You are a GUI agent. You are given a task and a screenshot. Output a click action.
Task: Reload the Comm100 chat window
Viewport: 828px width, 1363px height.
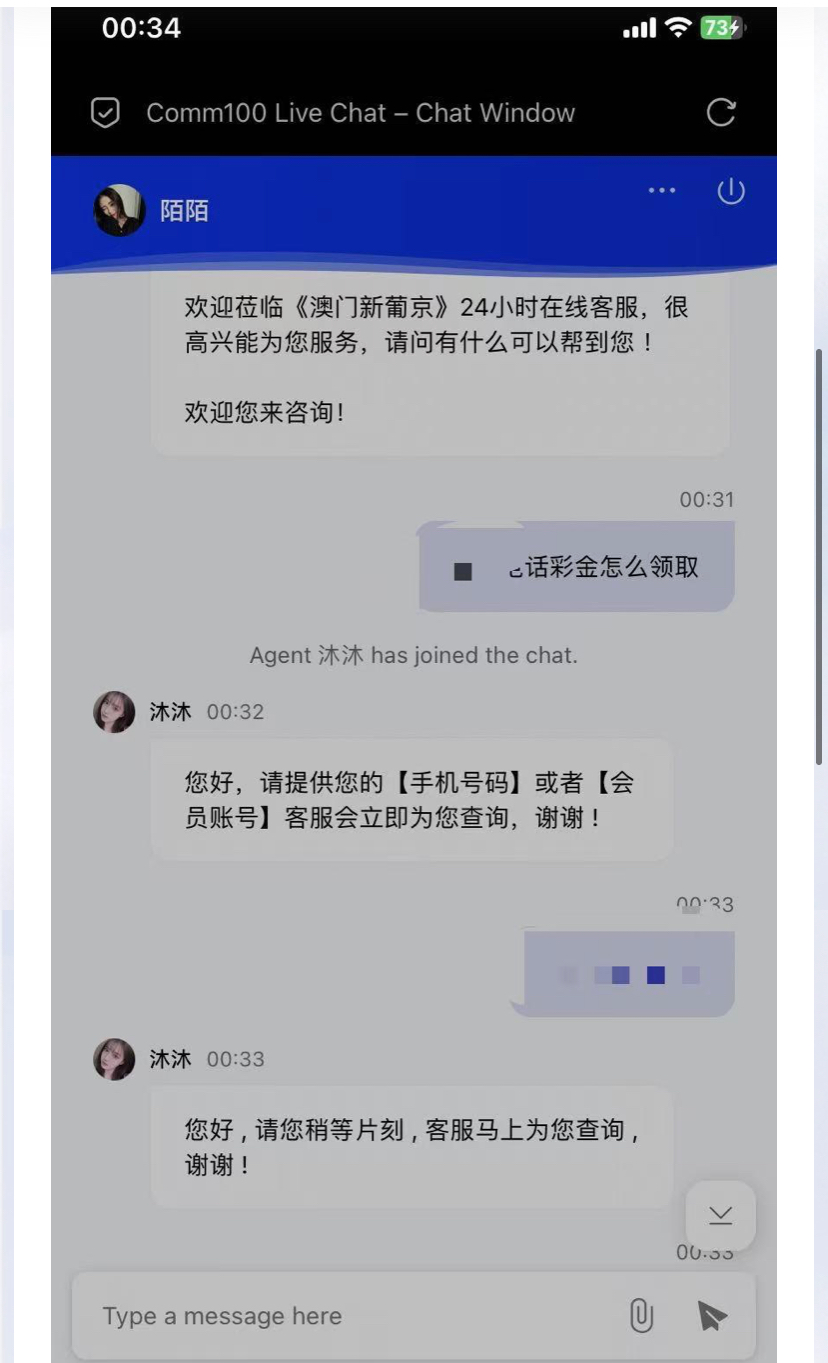pos(721,112)
